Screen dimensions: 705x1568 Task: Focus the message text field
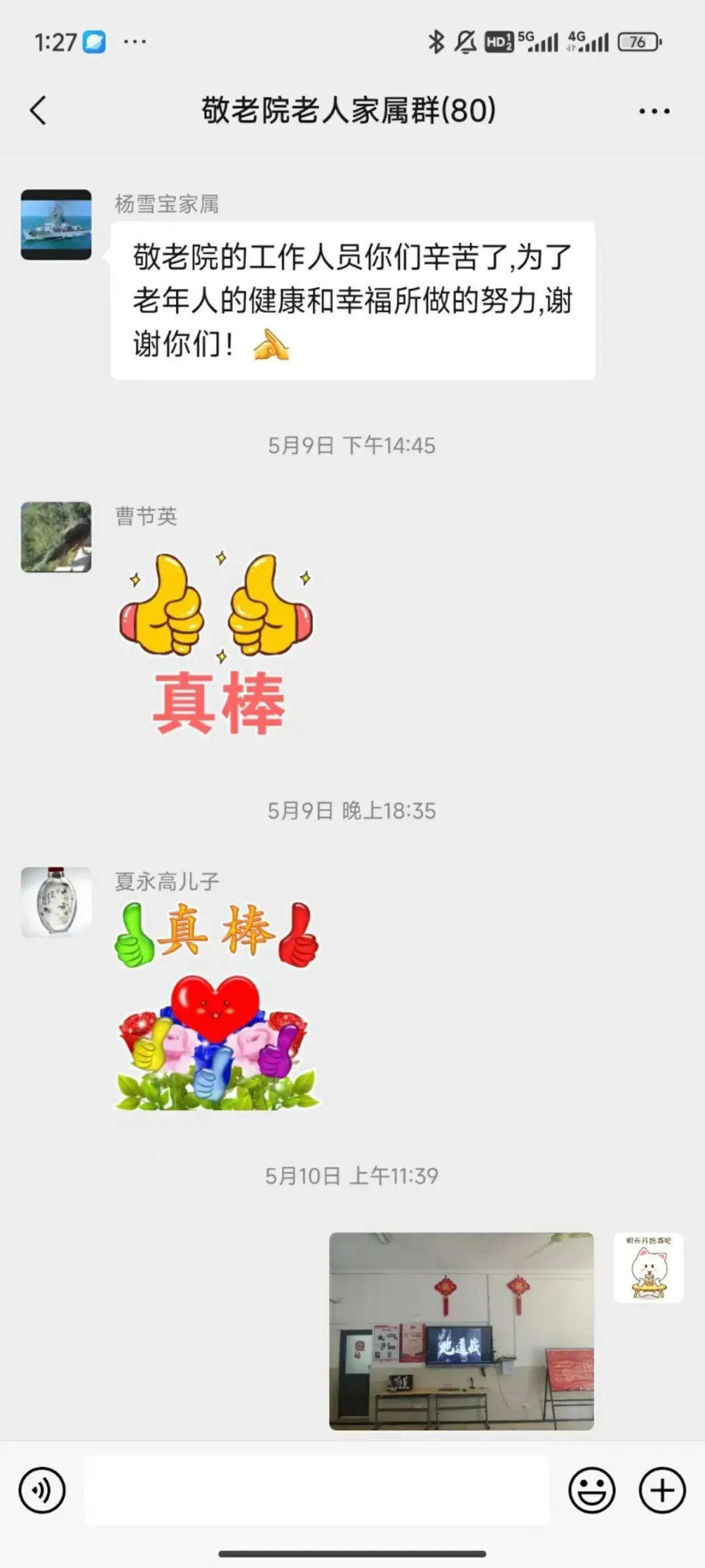tap(317, 1490)
